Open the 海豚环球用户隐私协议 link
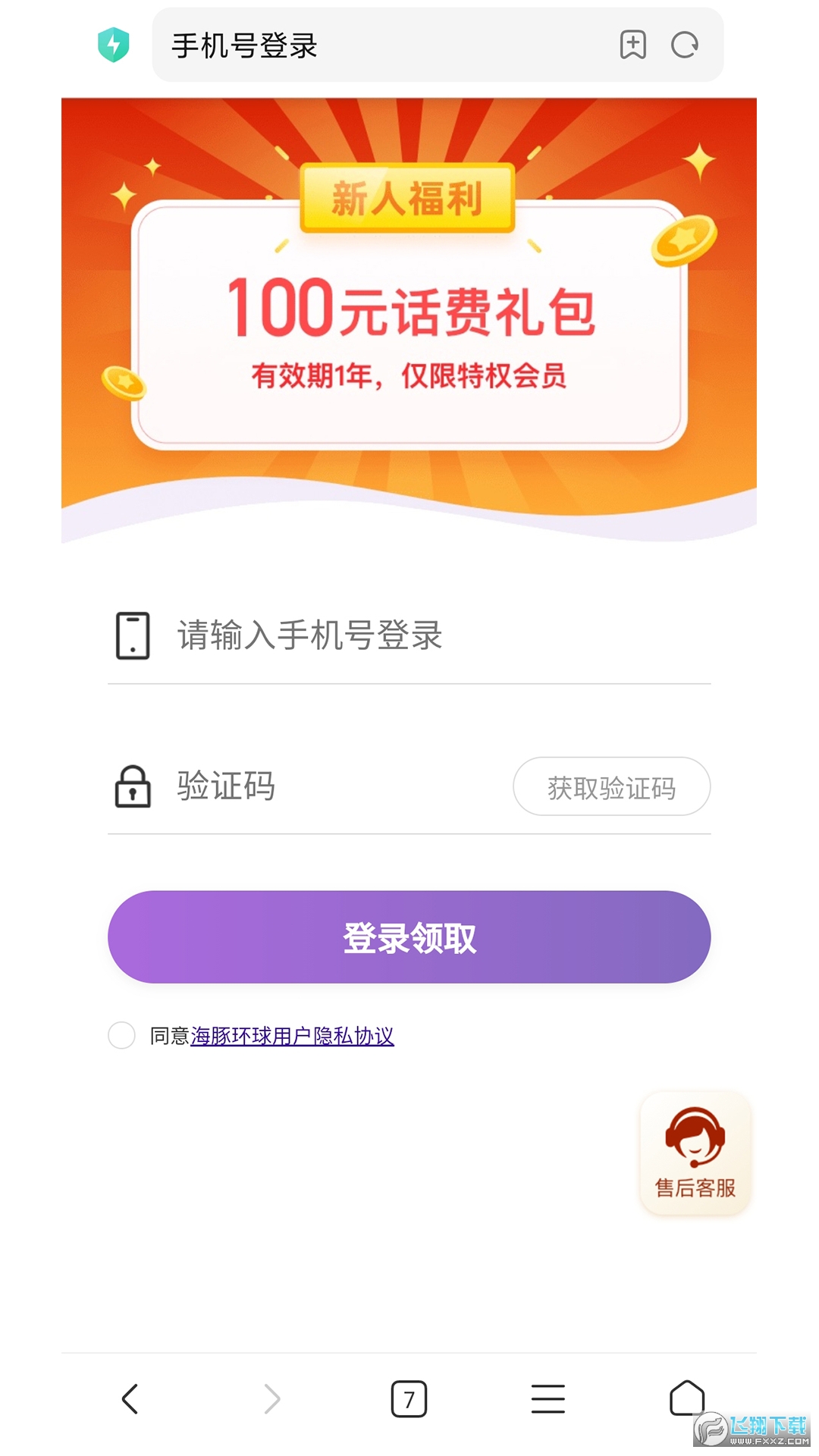The height and width of the screenshot is (1456, 819). pyautogui.click(x=292, y=1036)
